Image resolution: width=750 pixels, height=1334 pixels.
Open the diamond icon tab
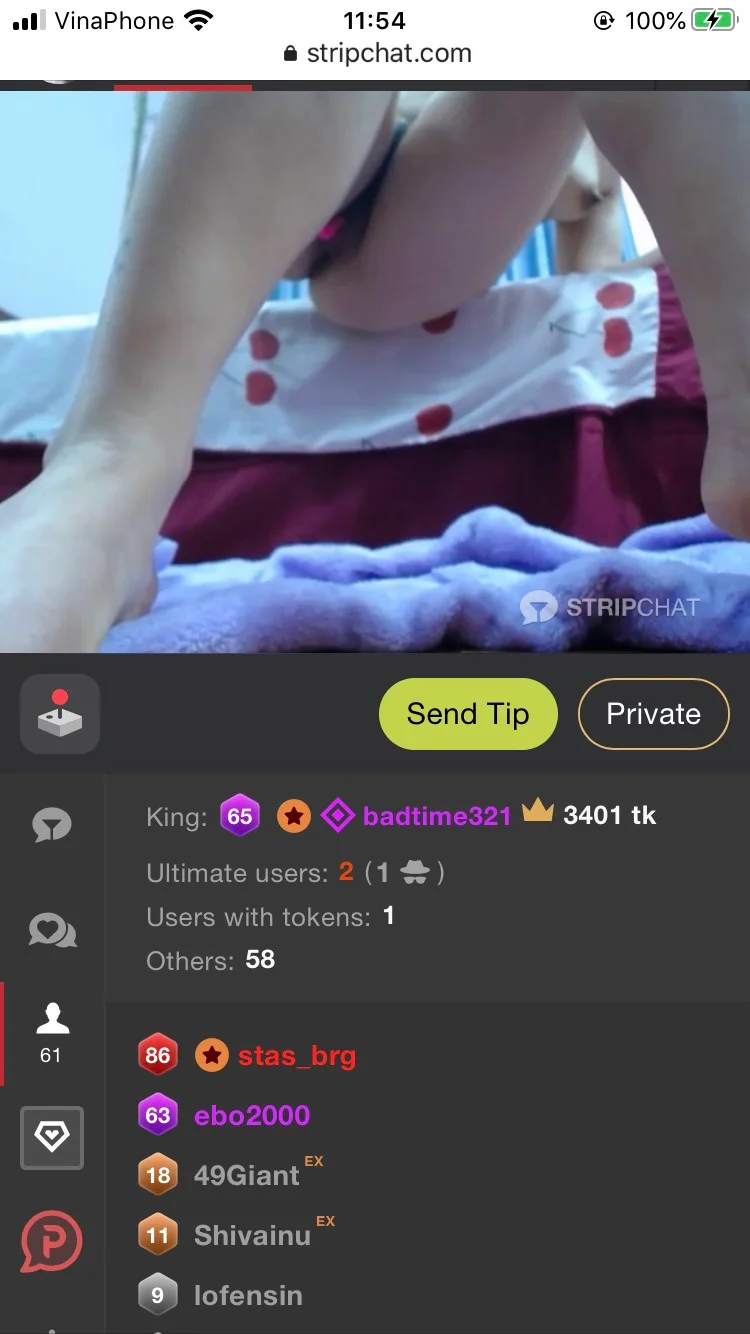point(52,1138)
